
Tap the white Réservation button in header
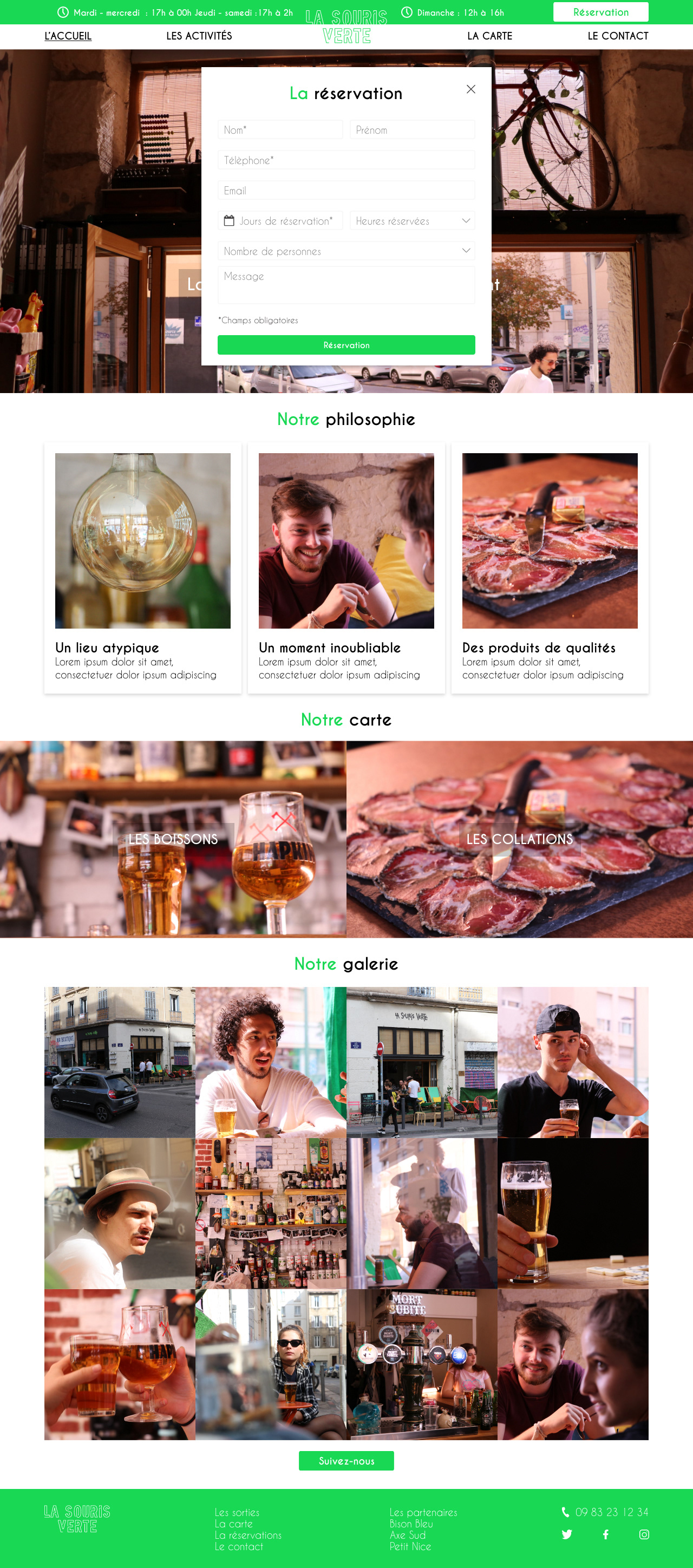point(600,12)
